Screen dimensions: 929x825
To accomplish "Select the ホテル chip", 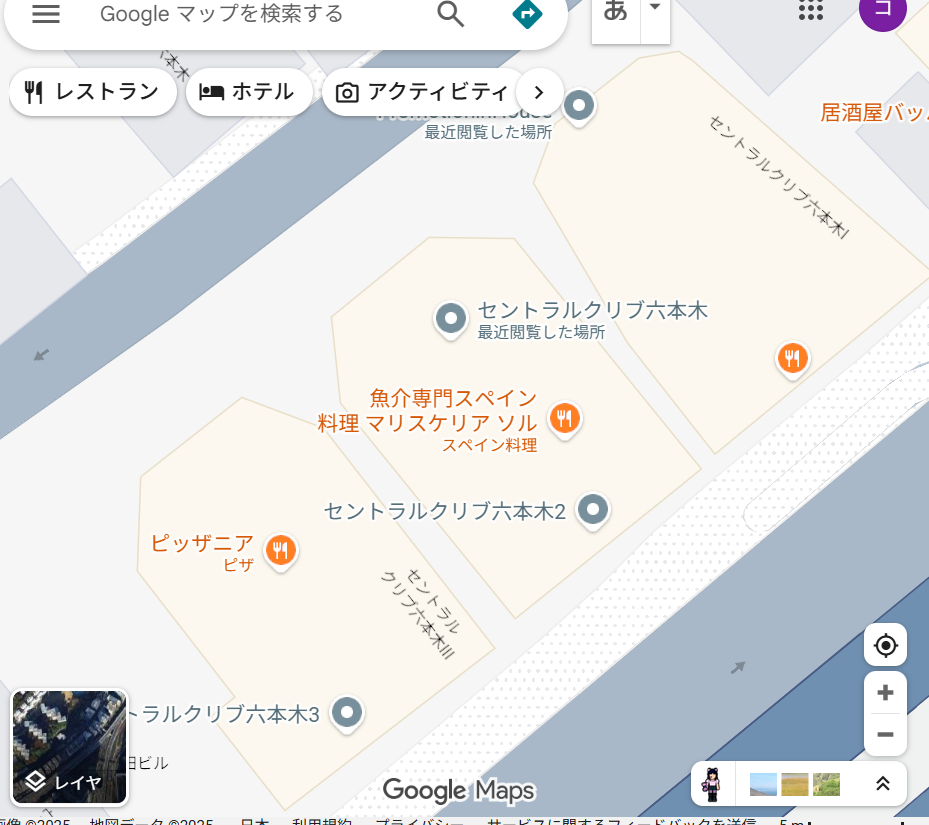I will pyautogui.click(x=248, y=93).
